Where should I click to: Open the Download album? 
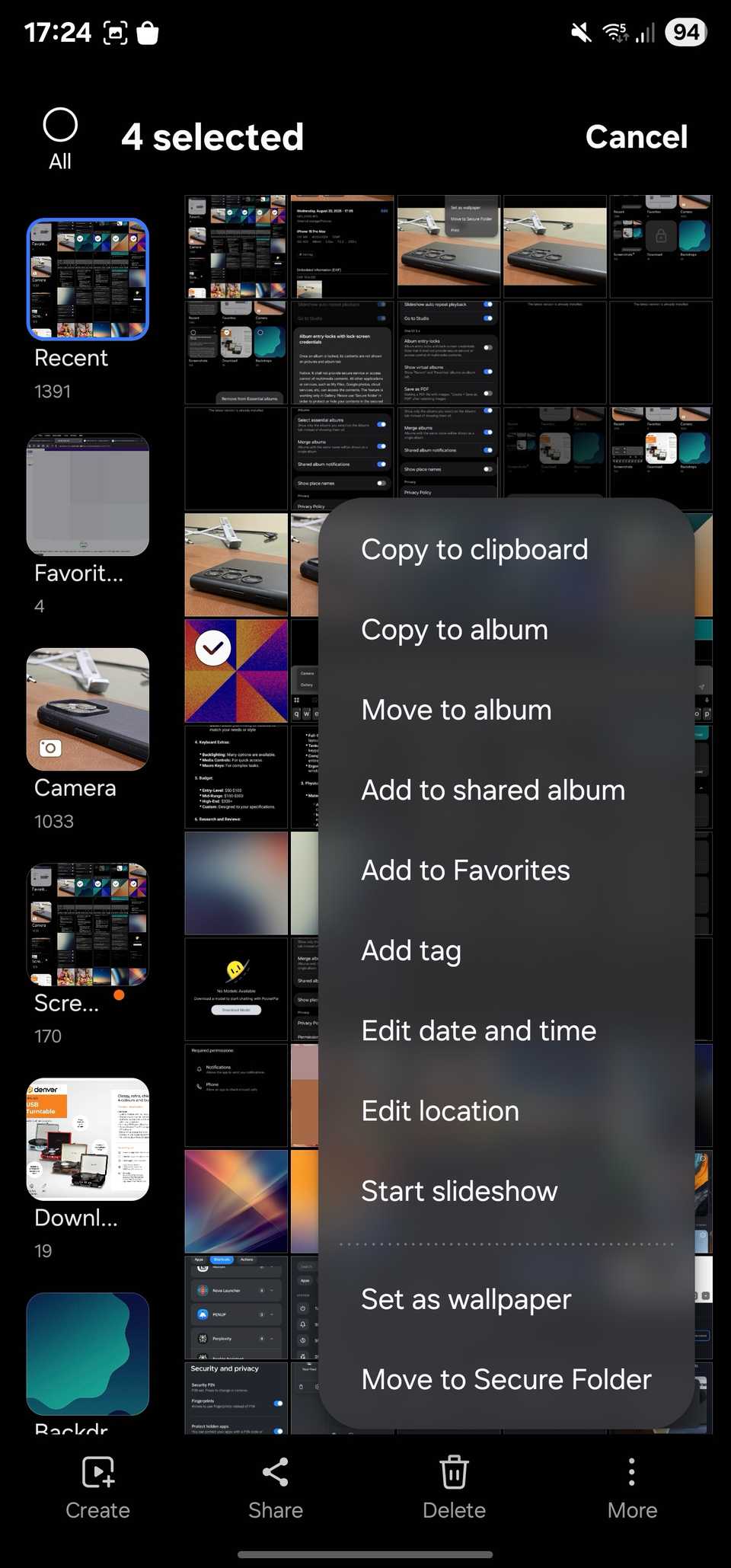click(x=88, y=1139)
